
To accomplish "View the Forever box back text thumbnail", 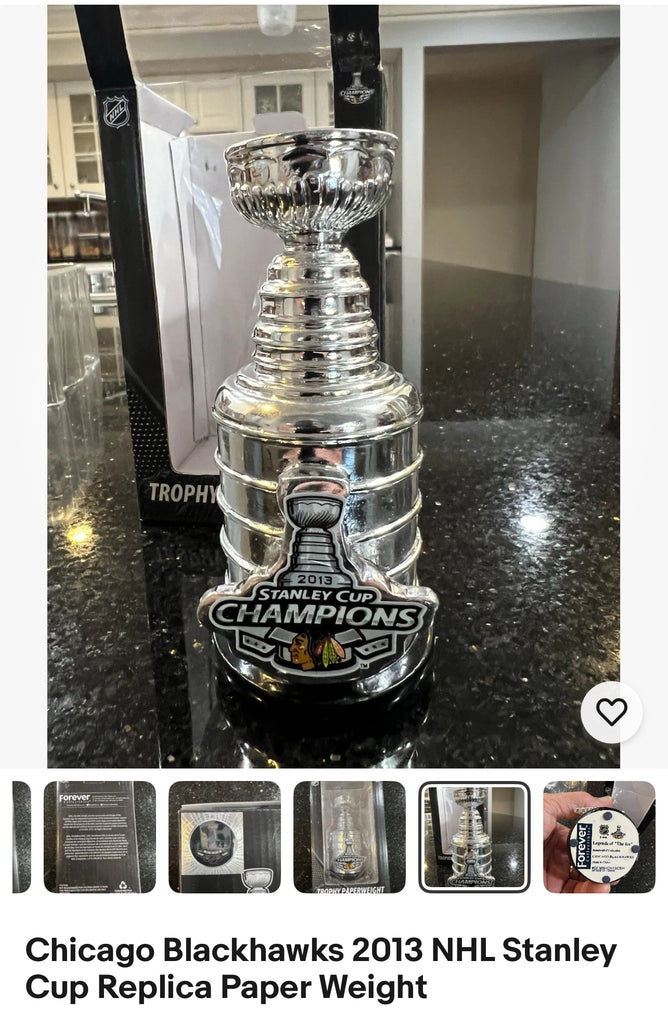I will coord(99,837).
